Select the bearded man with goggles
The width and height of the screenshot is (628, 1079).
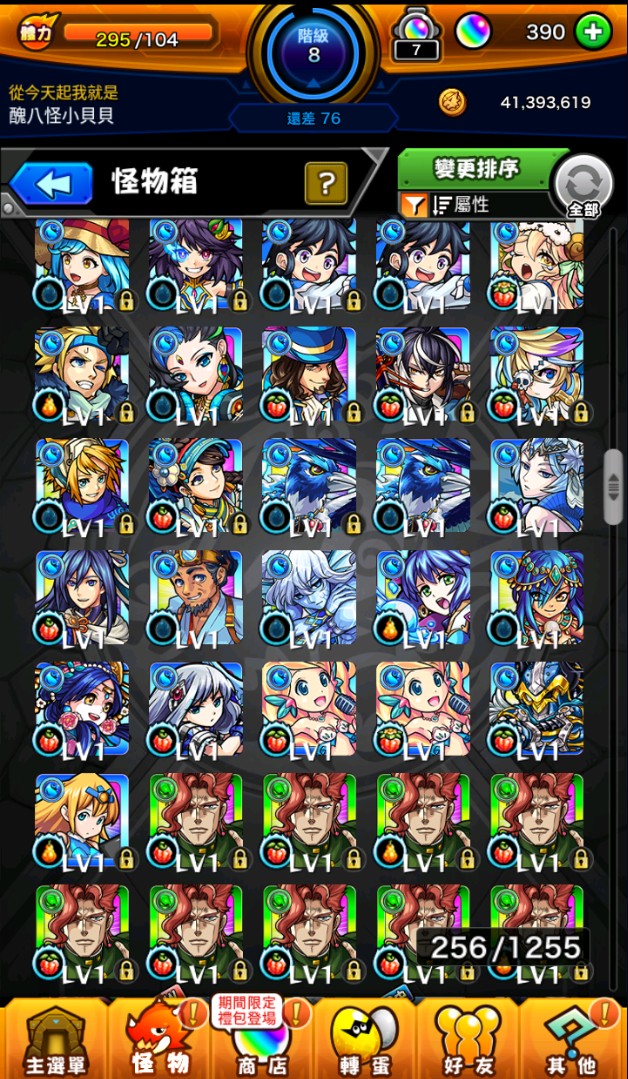(x=196, y=597)
